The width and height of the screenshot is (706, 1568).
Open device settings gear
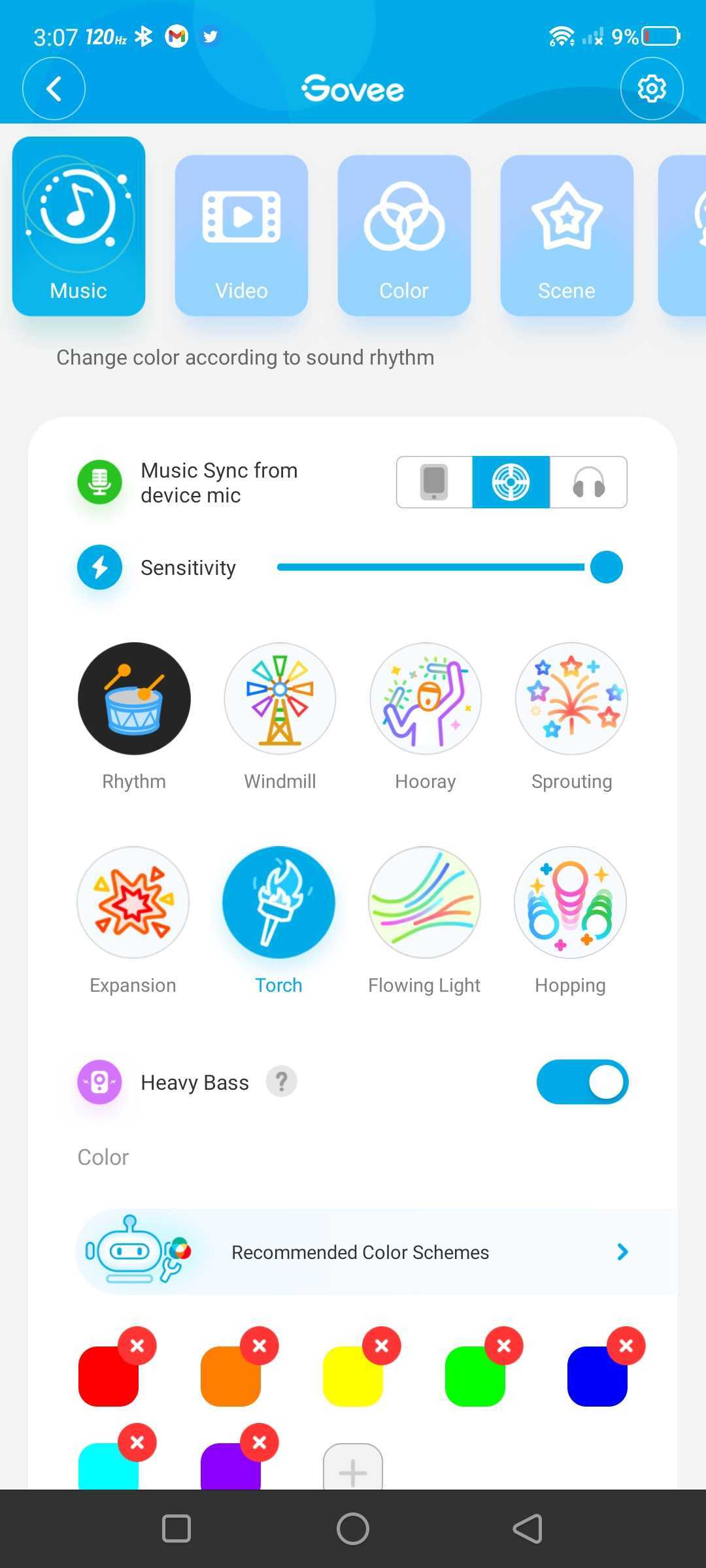click(651, 89)
